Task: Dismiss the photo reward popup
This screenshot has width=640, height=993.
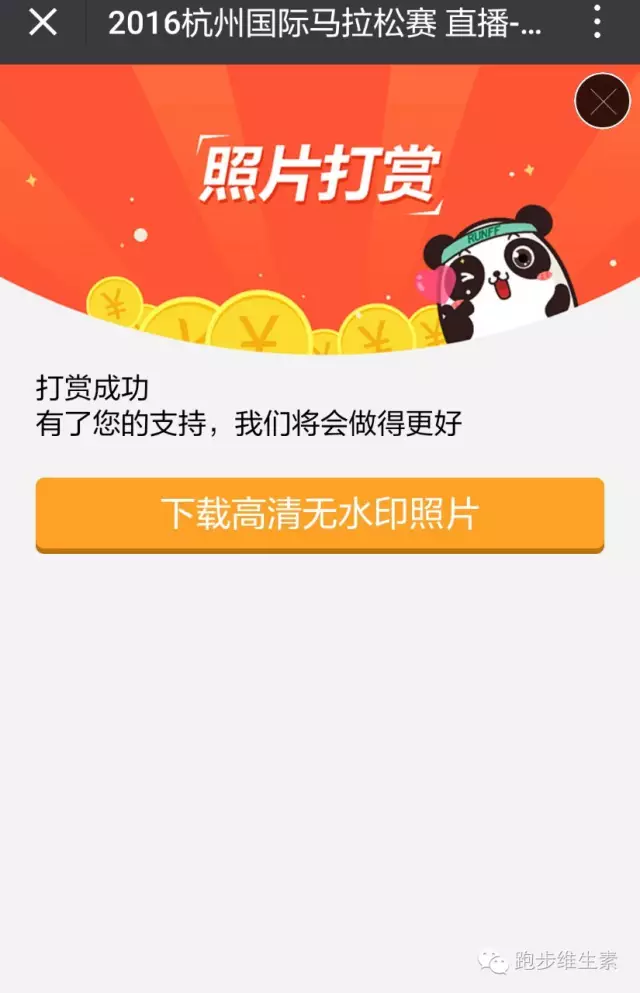Action: [602, 102]
